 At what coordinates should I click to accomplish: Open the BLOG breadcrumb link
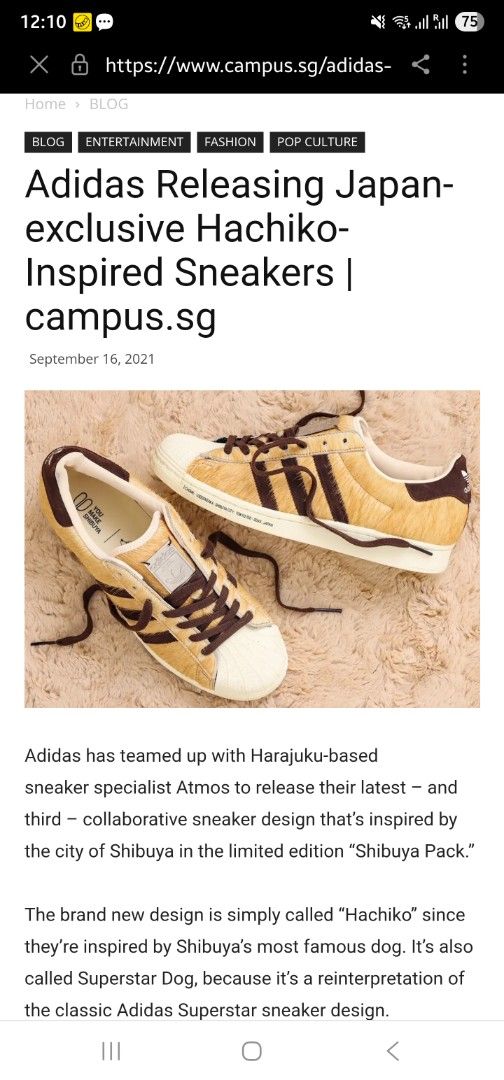109,104
